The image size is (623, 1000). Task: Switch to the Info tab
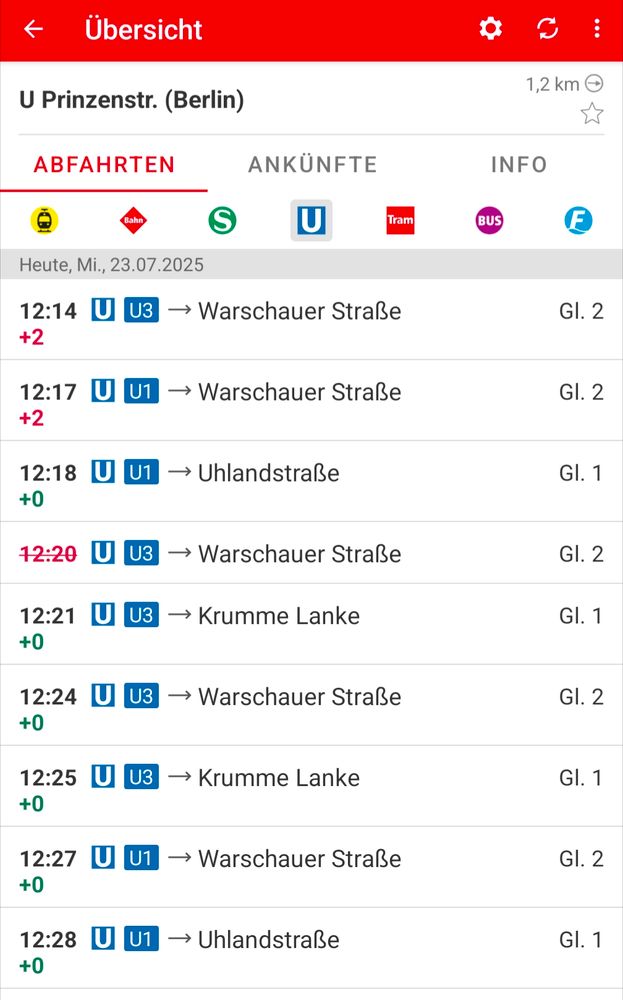pos(519,165)
